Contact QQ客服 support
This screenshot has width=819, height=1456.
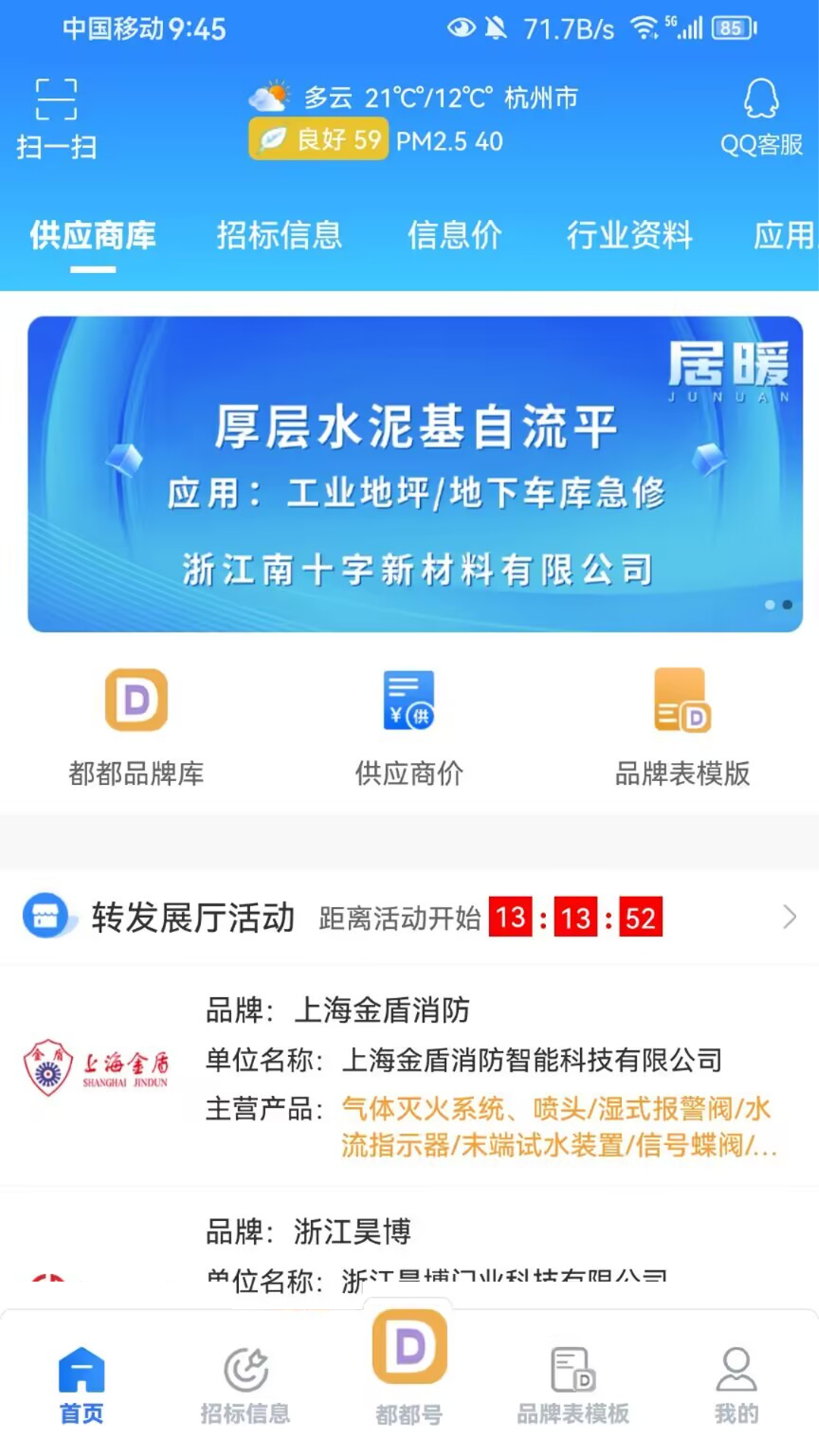[x=761, y=119]
